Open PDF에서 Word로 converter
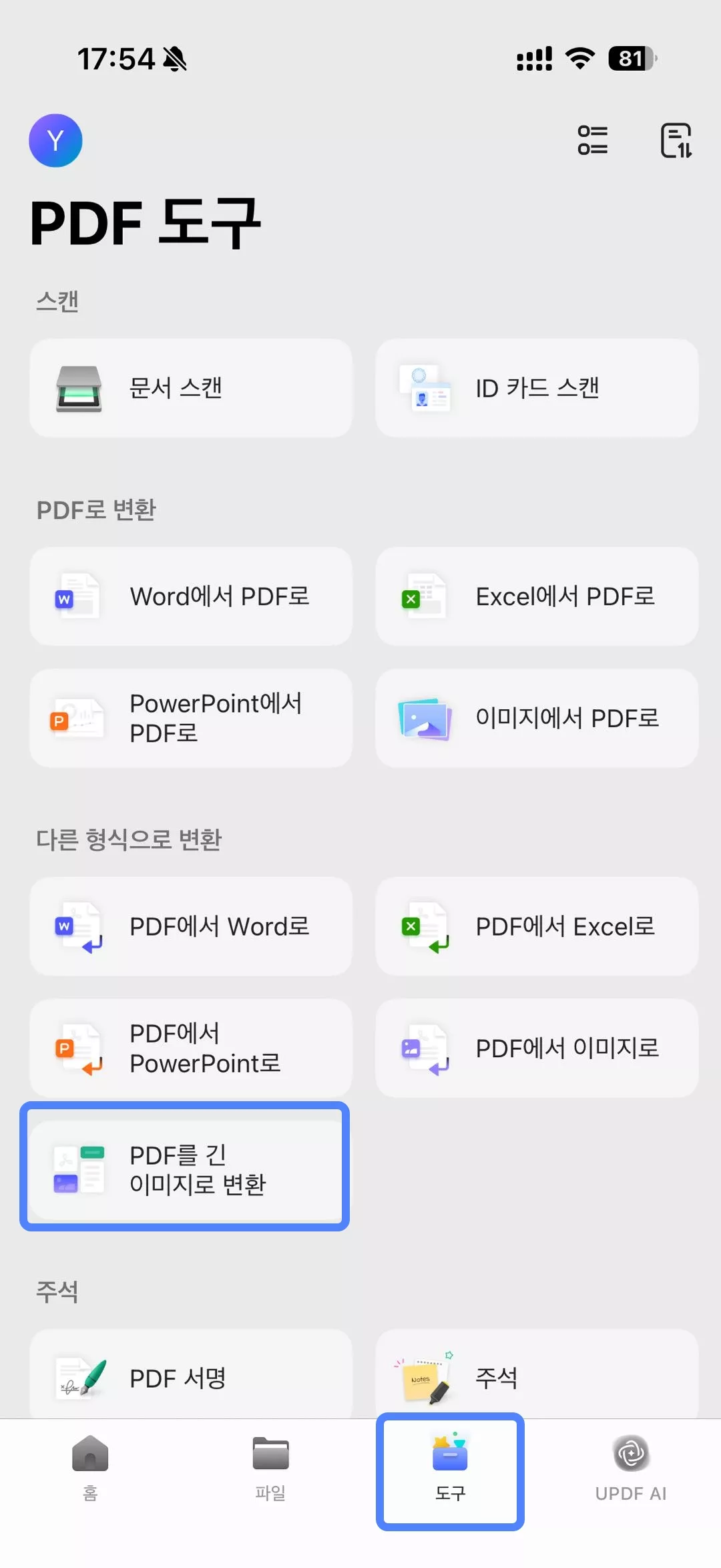The height and width of the screenshot is (1568, 721). coord(190,926)
